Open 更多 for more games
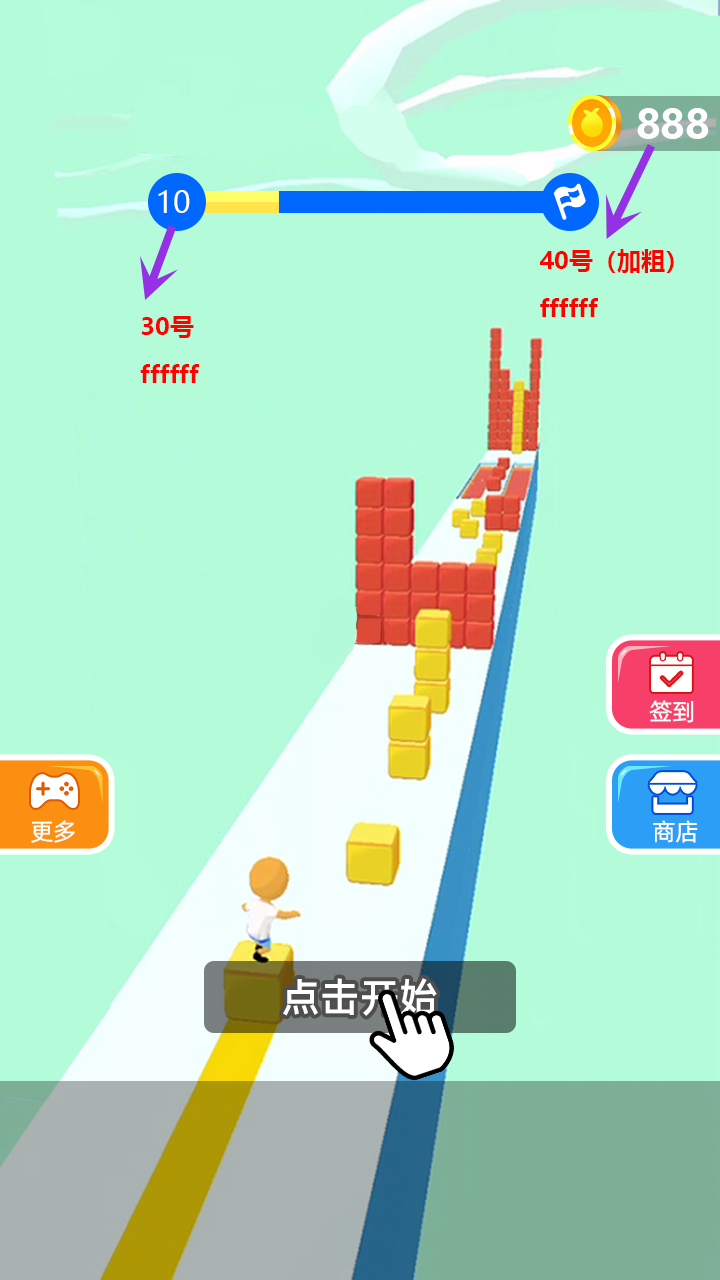Screen dimensions: 720x1280 pyautogui.click(x=53, y=806)
